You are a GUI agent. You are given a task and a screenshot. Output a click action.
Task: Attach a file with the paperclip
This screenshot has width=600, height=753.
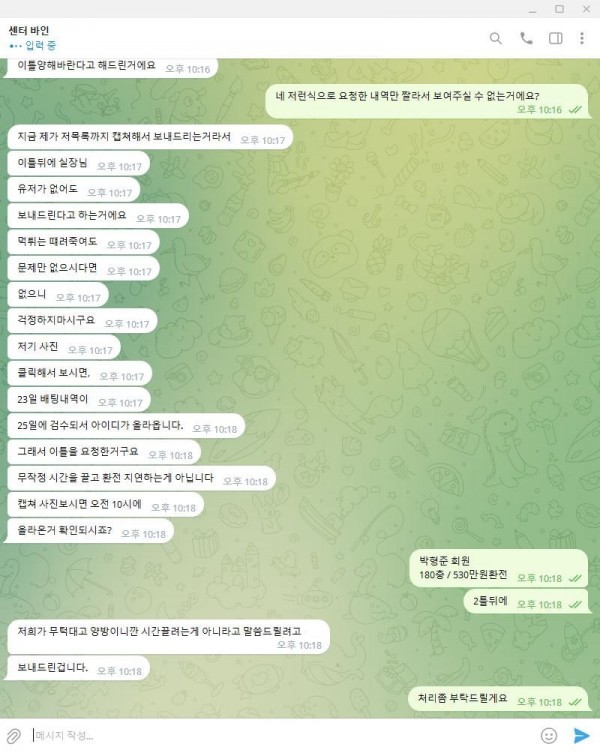pos(13,735)
